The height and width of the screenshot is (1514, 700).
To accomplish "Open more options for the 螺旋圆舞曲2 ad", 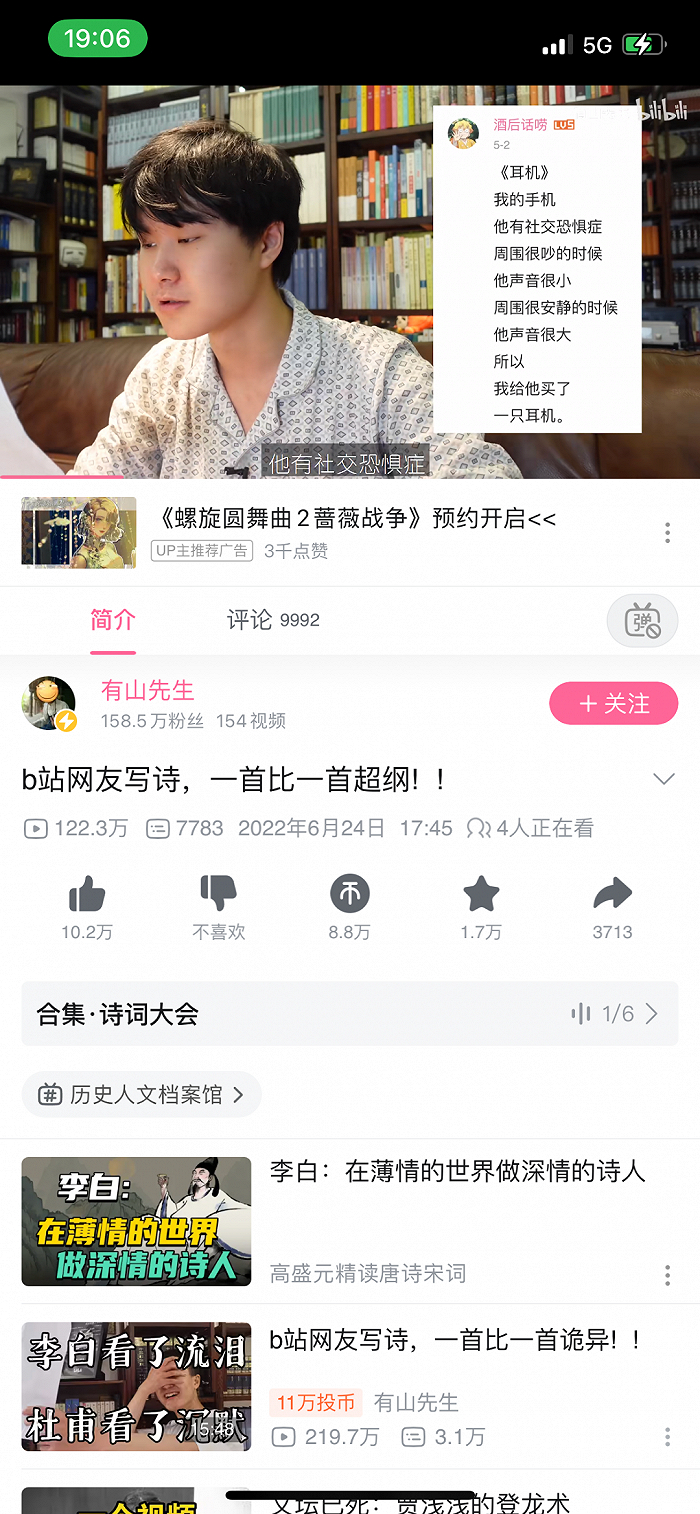I will [667, 533].
